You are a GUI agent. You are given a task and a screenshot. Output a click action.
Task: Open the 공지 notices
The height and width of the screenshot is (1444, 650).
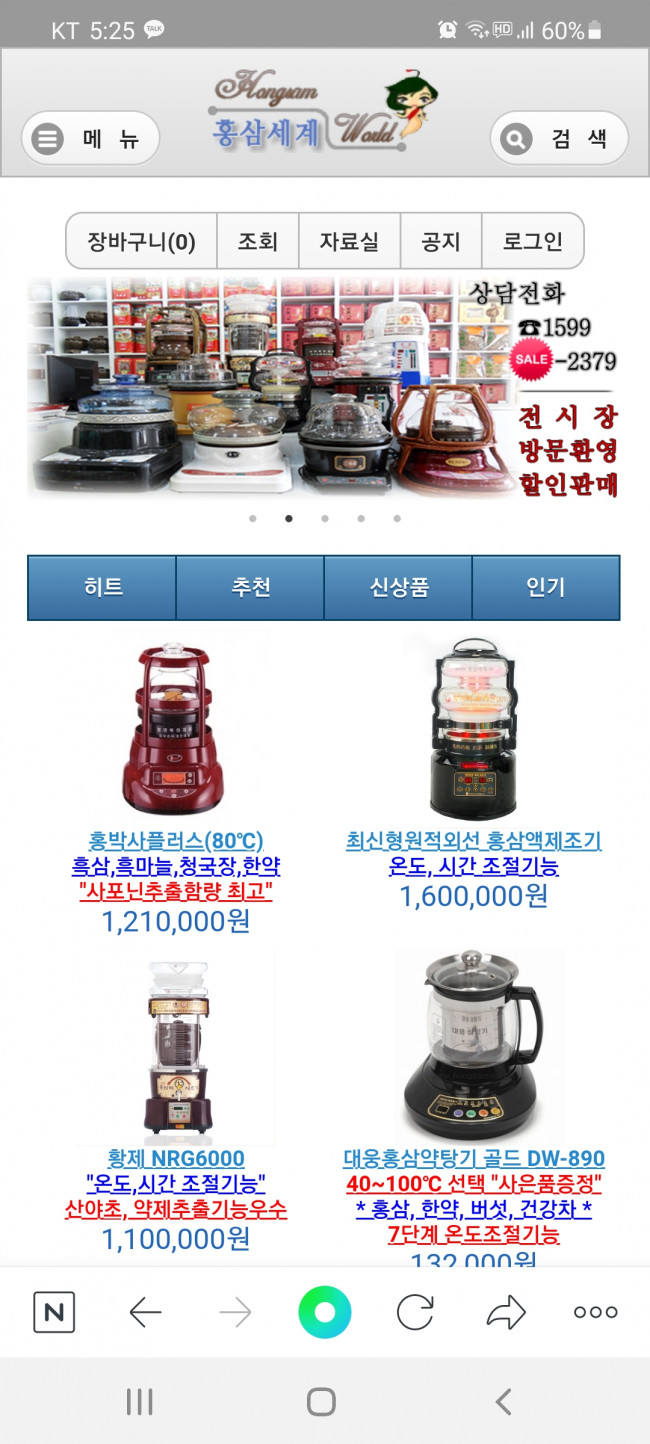point(440,241)
